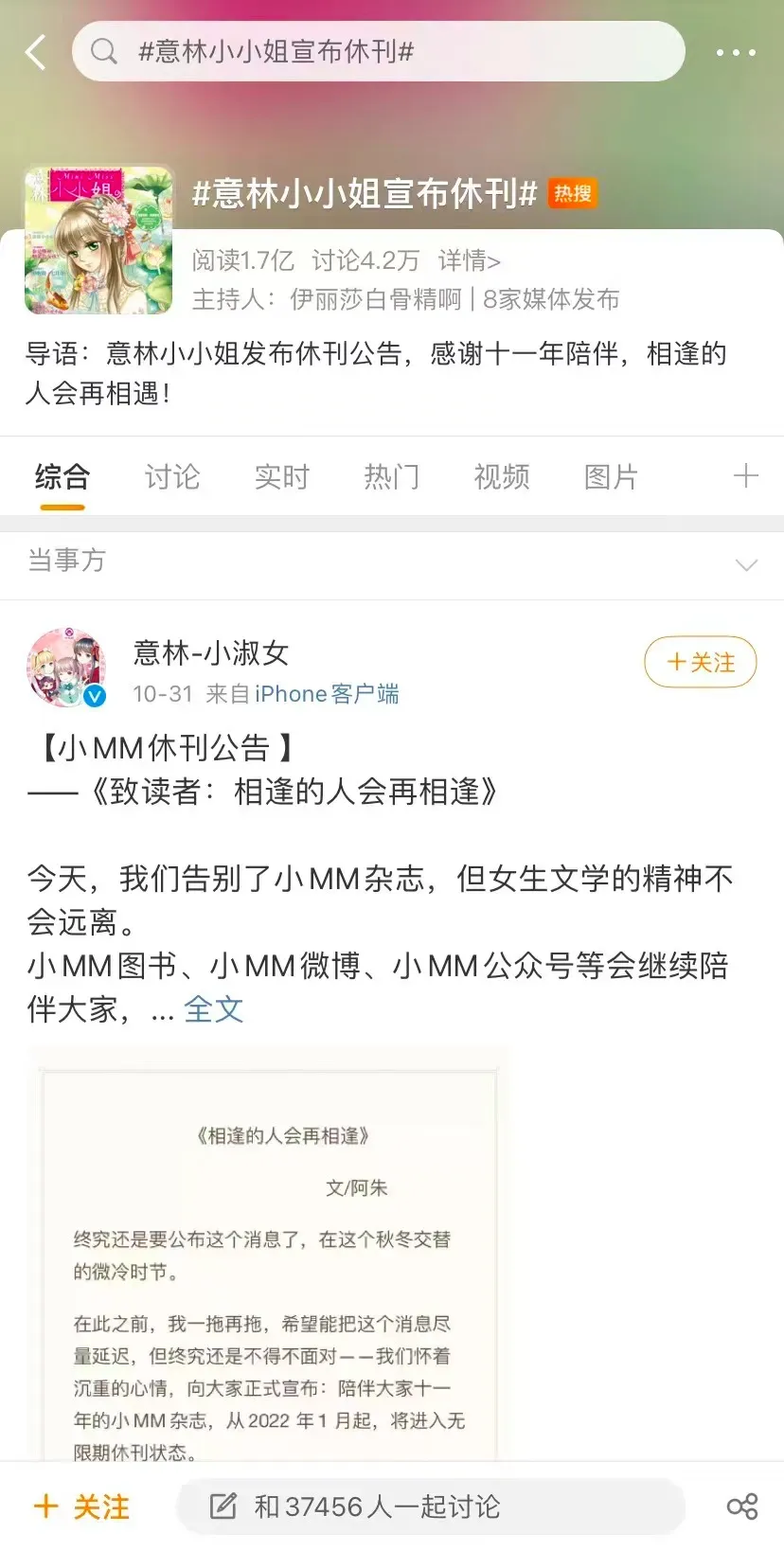Open the three-dot overflow menu

tap(736, 53)
